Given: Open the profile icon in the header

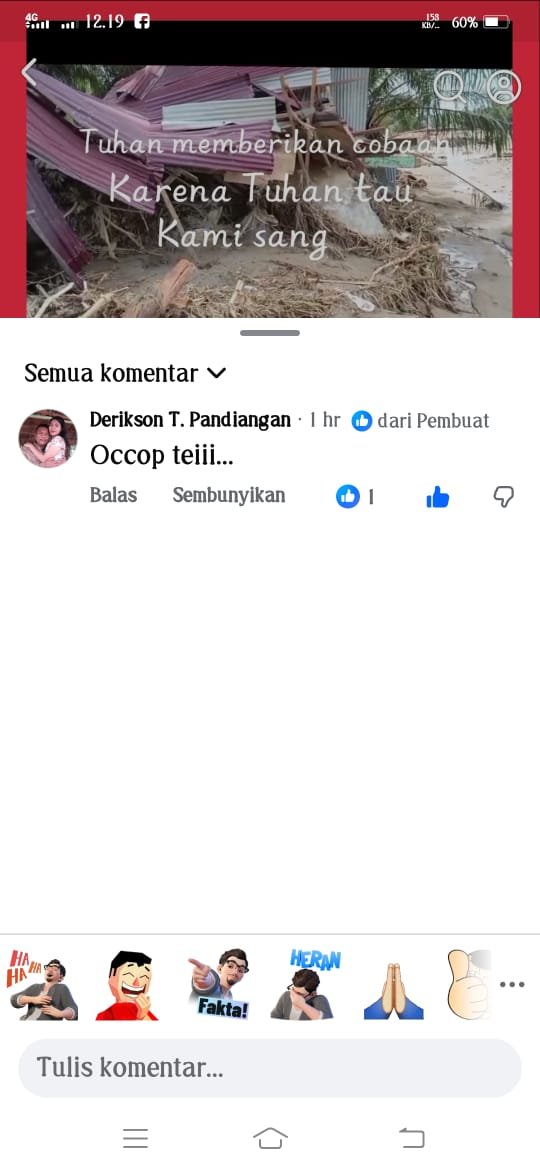Looking at the screenshot, I should point(504,87).
